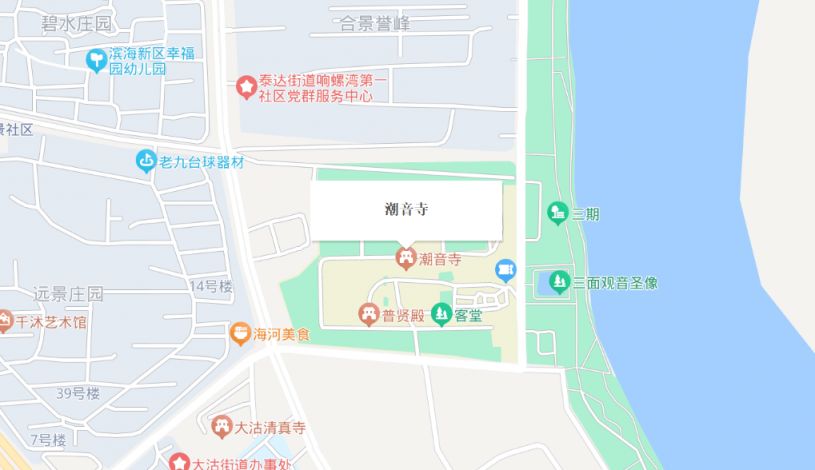Tap the blue ticket office marker

[506, 270]
